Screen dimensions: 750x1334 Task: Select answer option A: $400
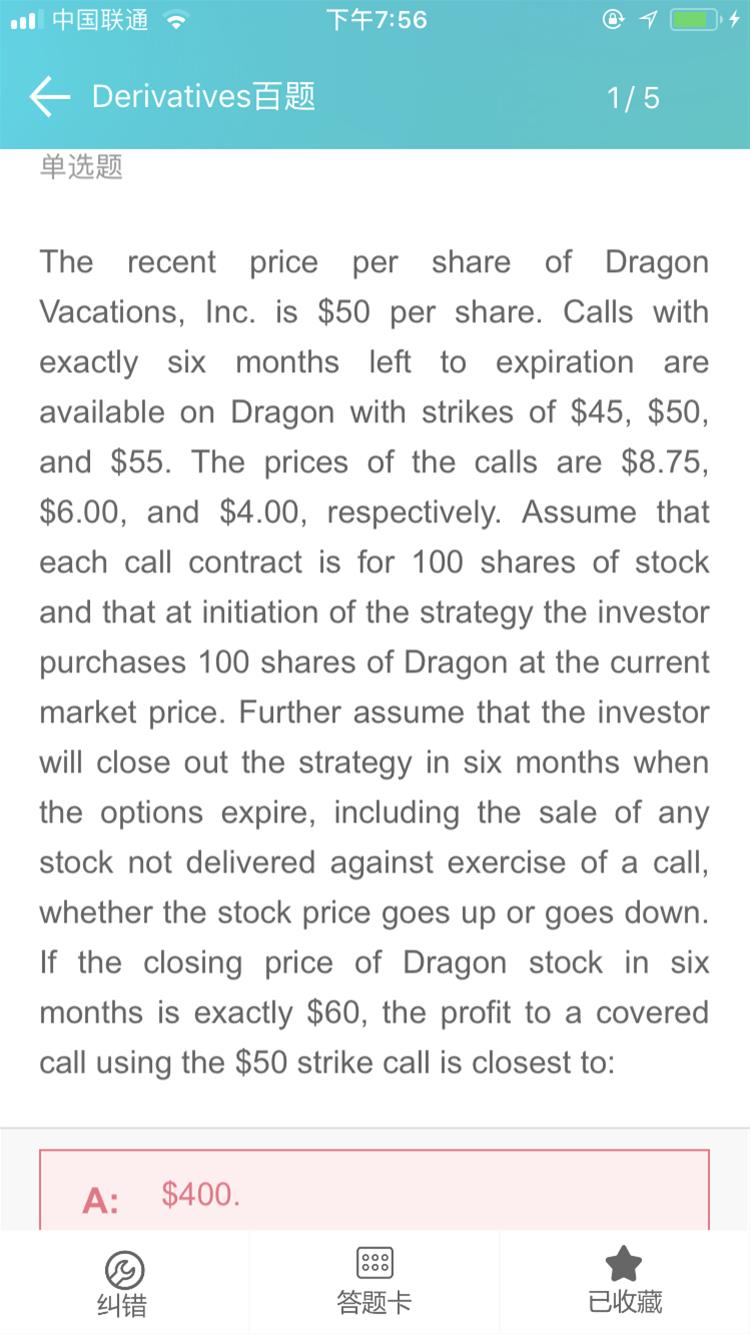click(x=374, y=1191)
